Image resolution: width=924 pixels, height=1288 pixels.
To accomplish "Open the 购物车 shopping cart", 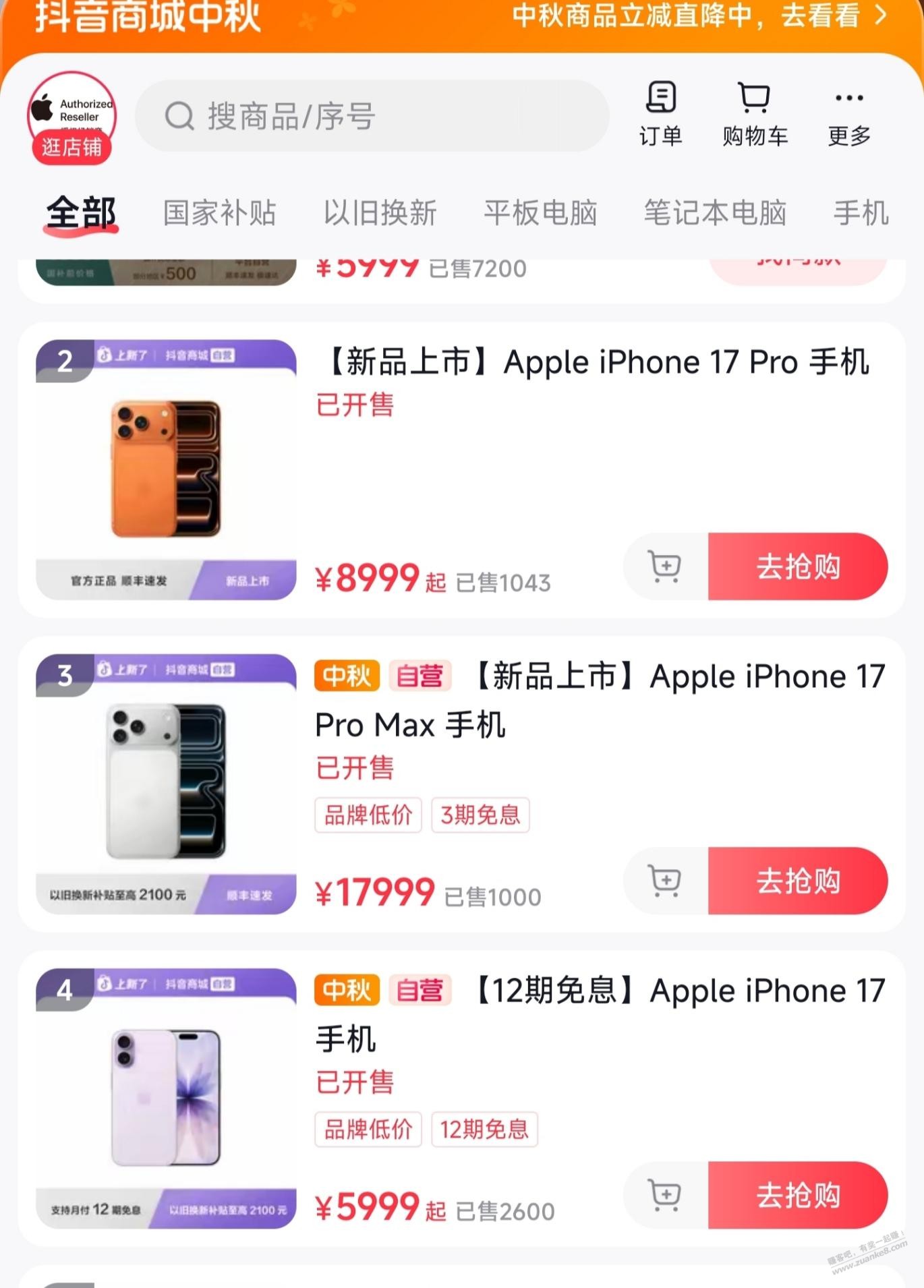I will pyautogui.click(x=755, y=113).
